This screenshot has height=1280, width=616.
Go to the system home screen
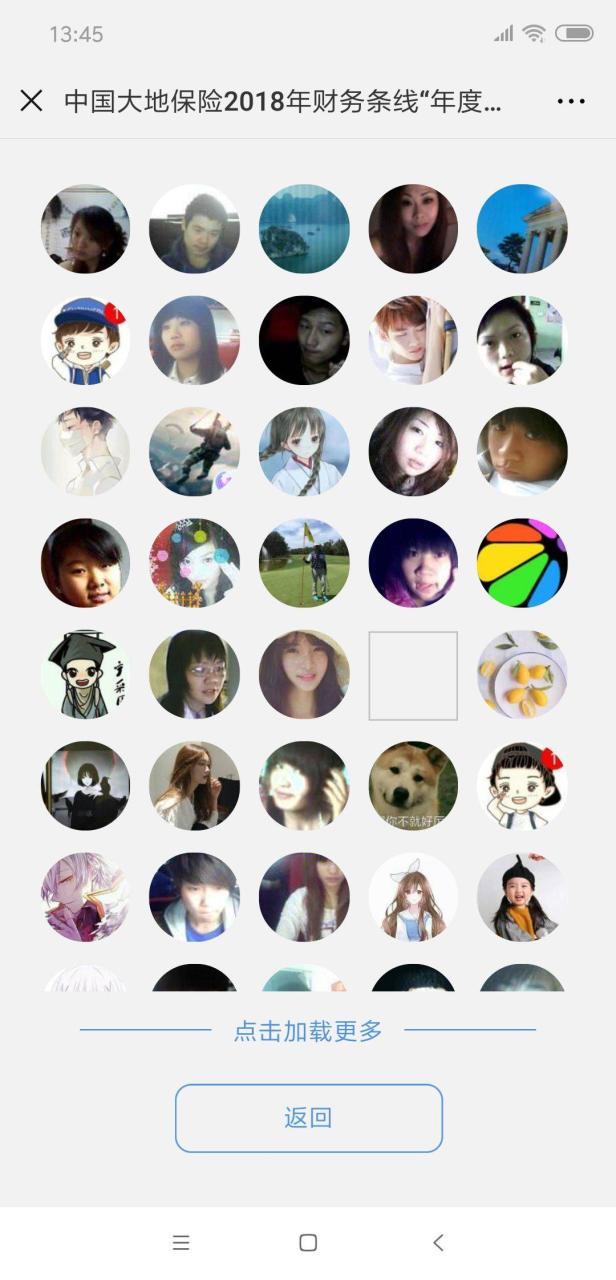point(308,1243)
